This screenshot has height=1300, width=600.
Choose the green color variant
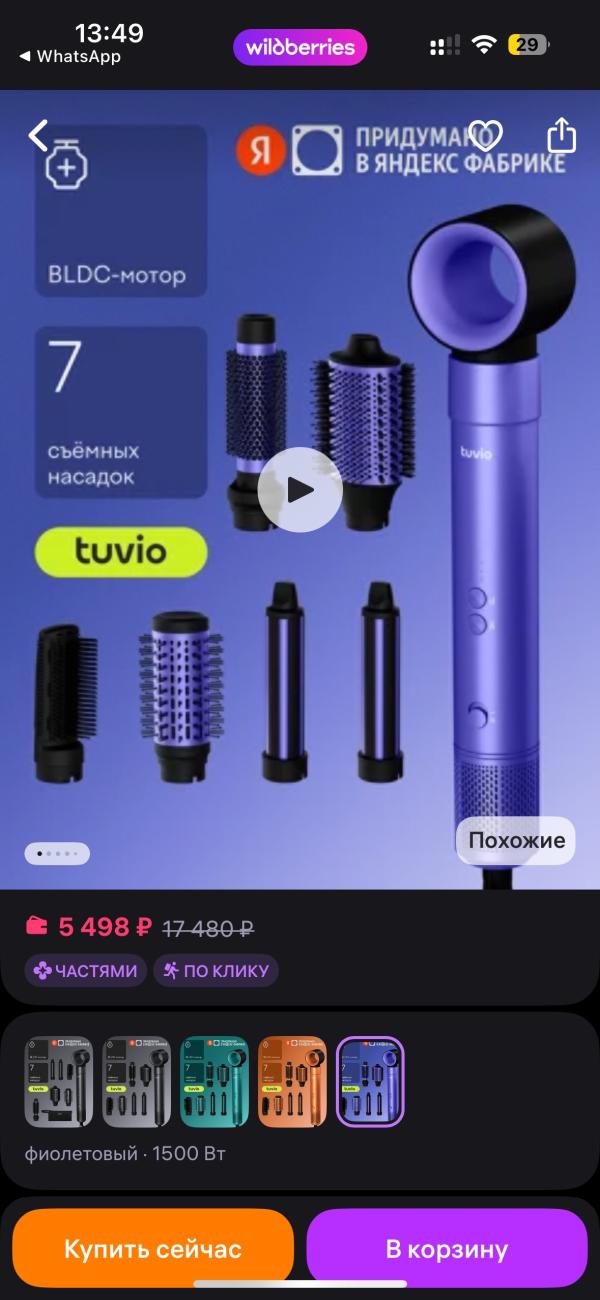[x=214, y=1082]
